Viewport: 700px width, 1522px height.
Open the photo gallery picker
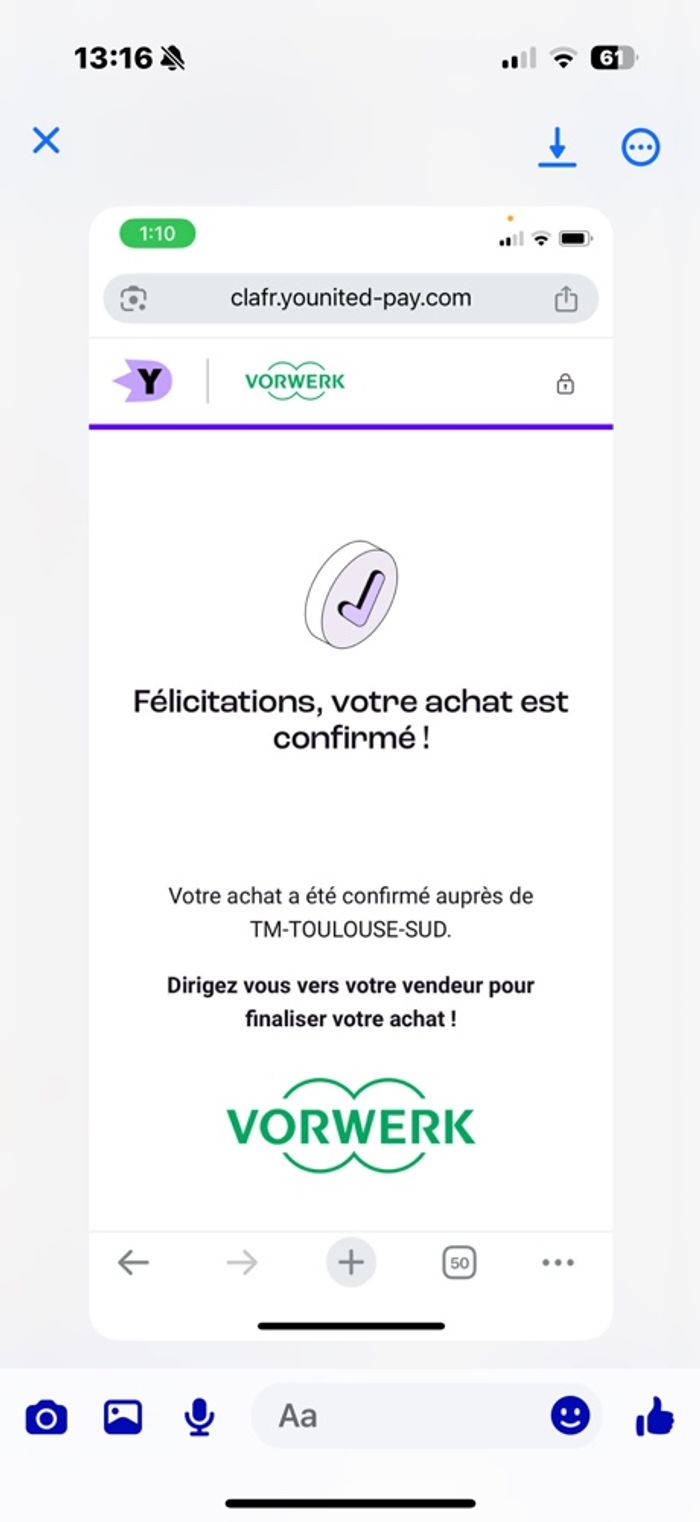[123, 1417]
